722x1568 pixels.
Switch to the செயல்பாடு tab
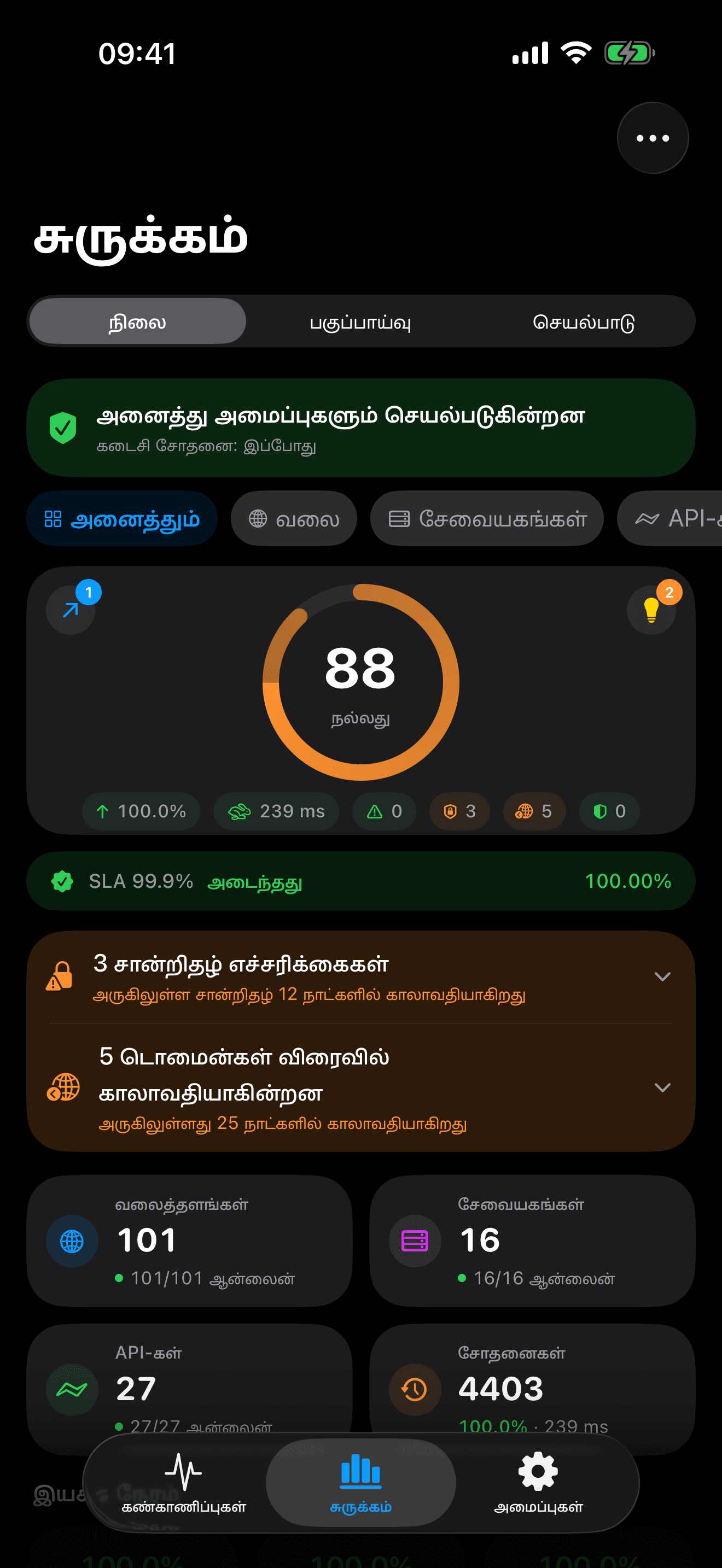pyautogui.click(x=584, y=322)
